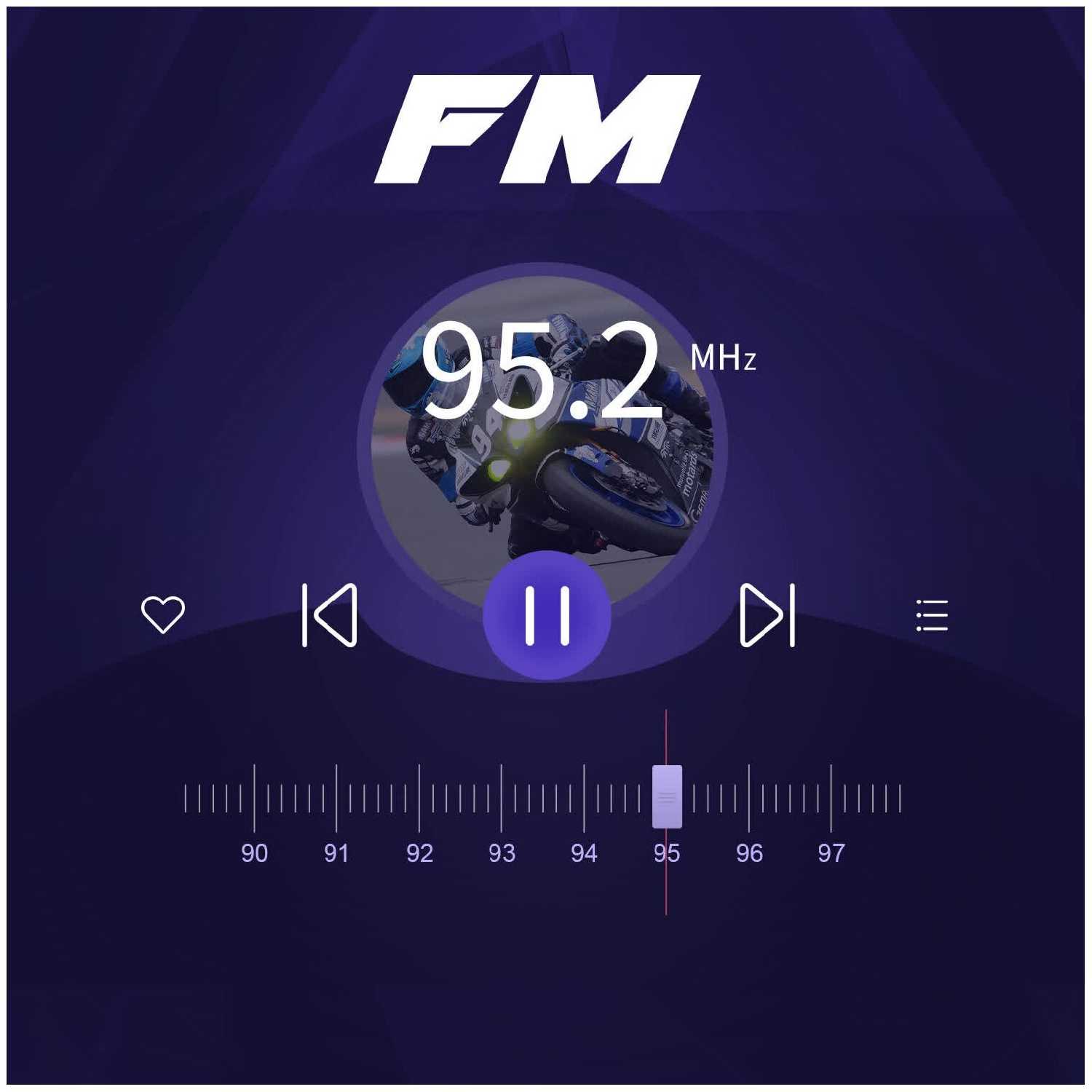This screenshot has height=1092, width=1092.
Task: Skip to the previous station
Action: point(330,615)
